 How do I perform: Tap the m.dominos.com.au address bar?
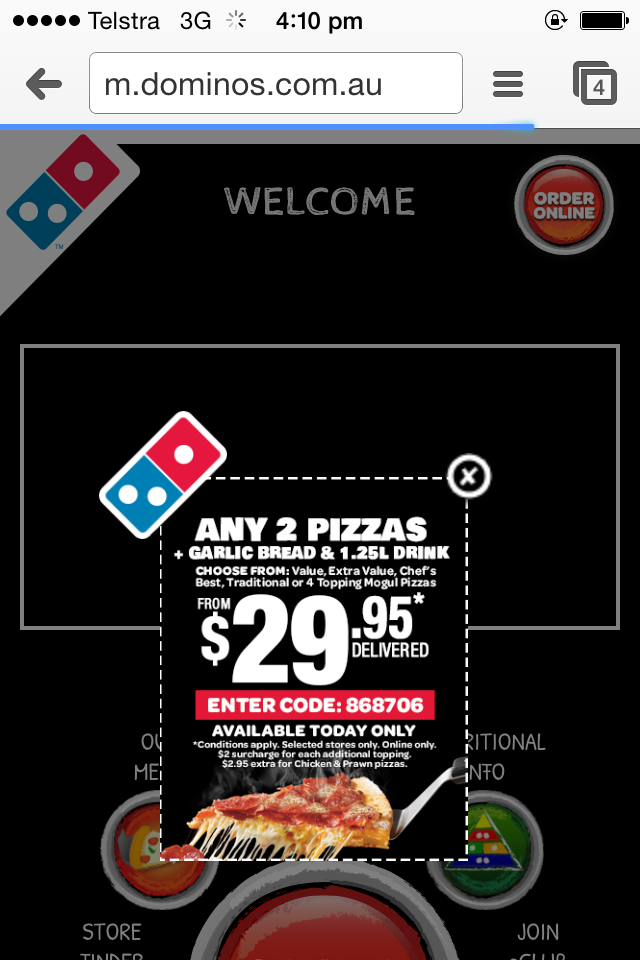276,84
